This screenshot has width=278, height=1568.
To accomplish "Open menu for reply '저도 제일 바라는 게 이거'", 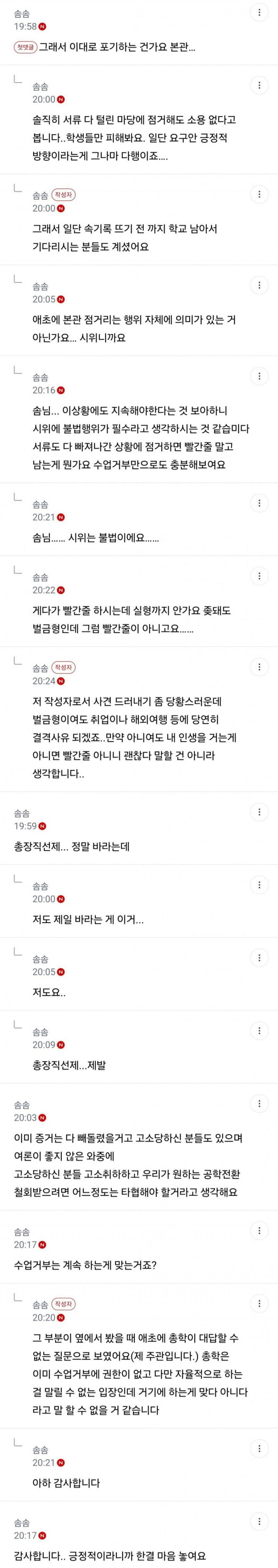I will 260,885.
